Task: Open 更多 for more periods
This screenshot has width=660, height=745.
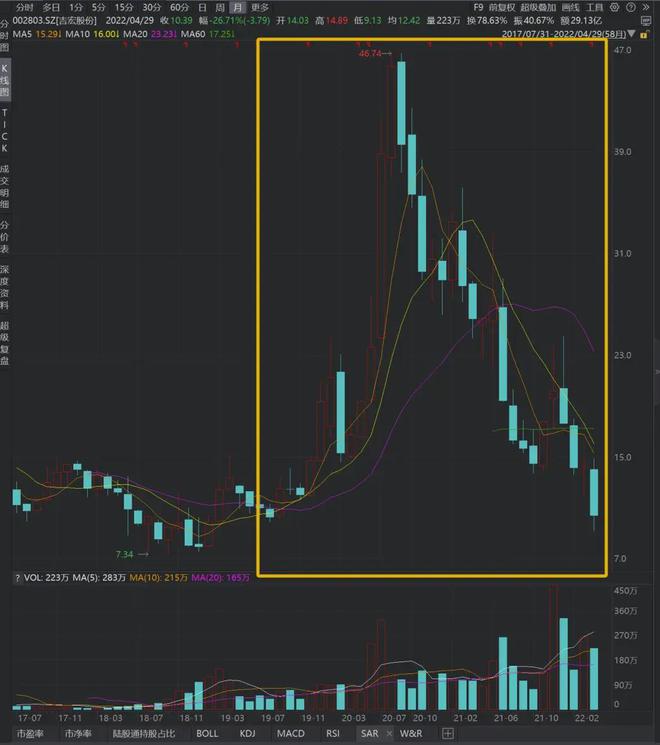Action: tap(260, 8)
